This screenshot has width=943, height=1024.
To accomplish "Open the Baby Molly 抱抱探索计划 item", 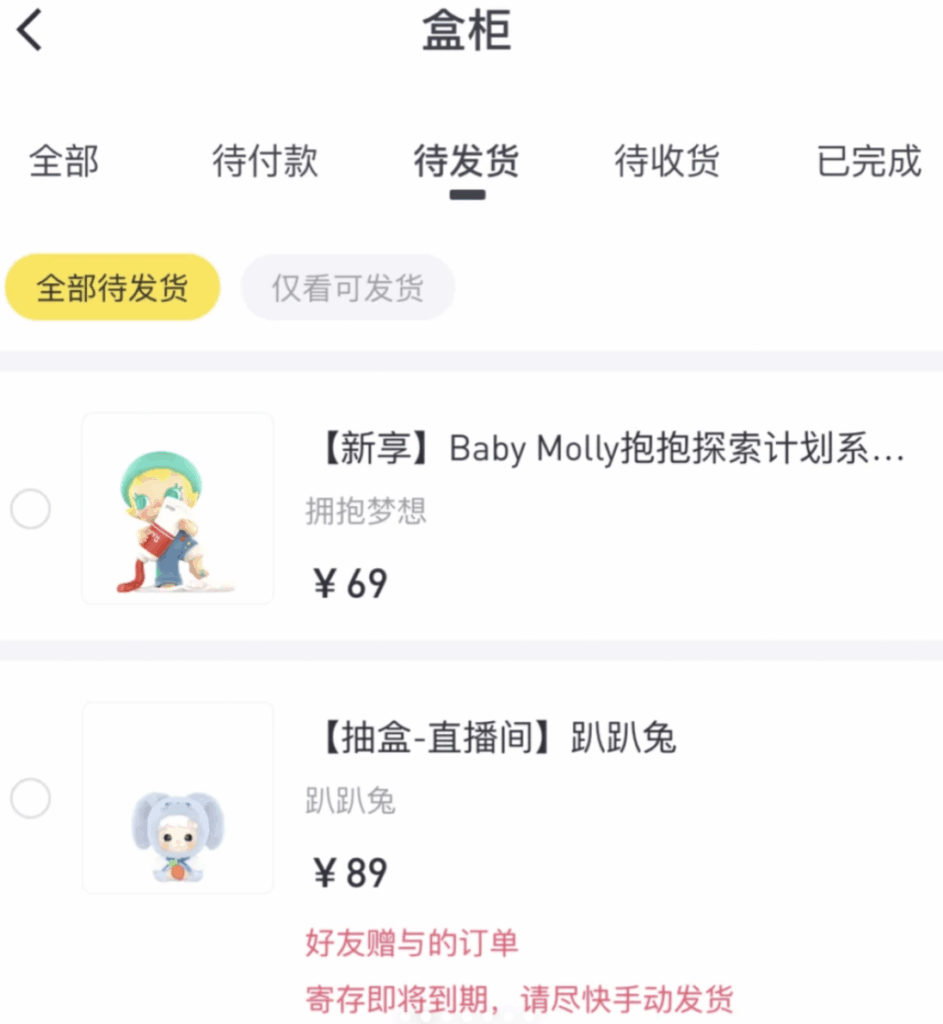I will 604,449.
